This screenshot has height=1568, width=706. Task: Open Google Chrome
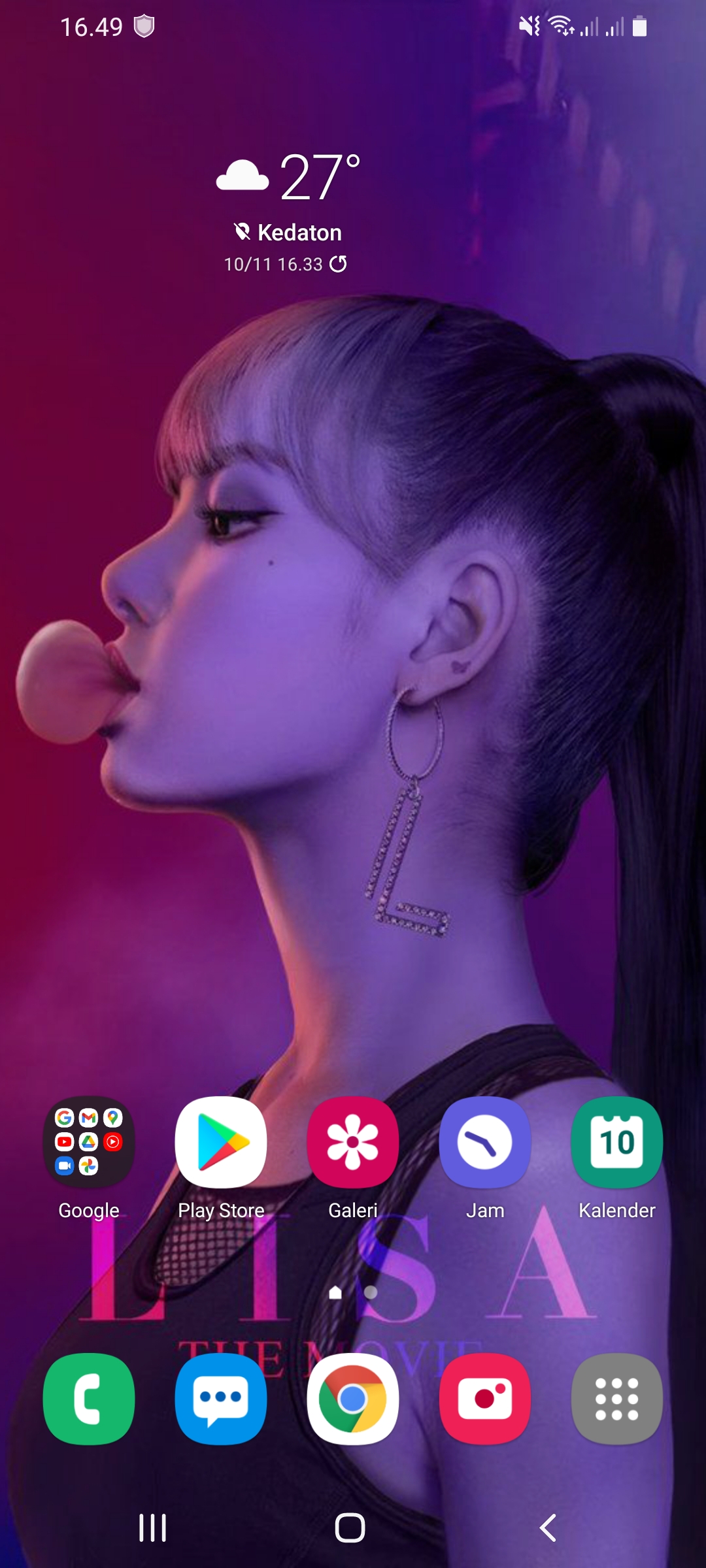coord(353,1398)
